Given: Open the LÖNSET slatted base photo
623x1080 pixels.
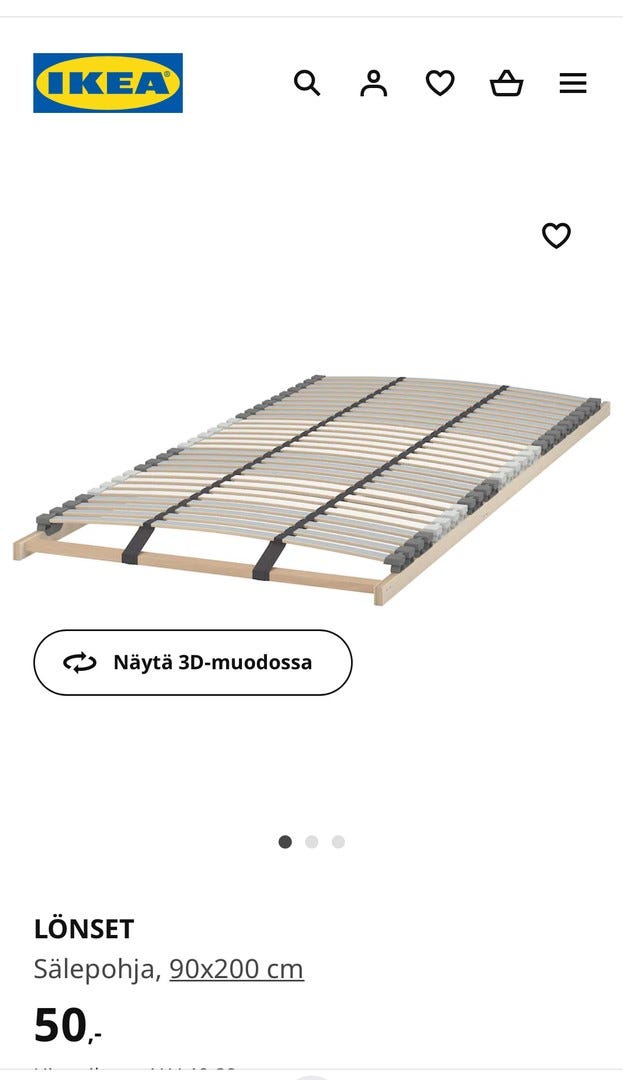Looking at the screenshot, I should 311,490.
